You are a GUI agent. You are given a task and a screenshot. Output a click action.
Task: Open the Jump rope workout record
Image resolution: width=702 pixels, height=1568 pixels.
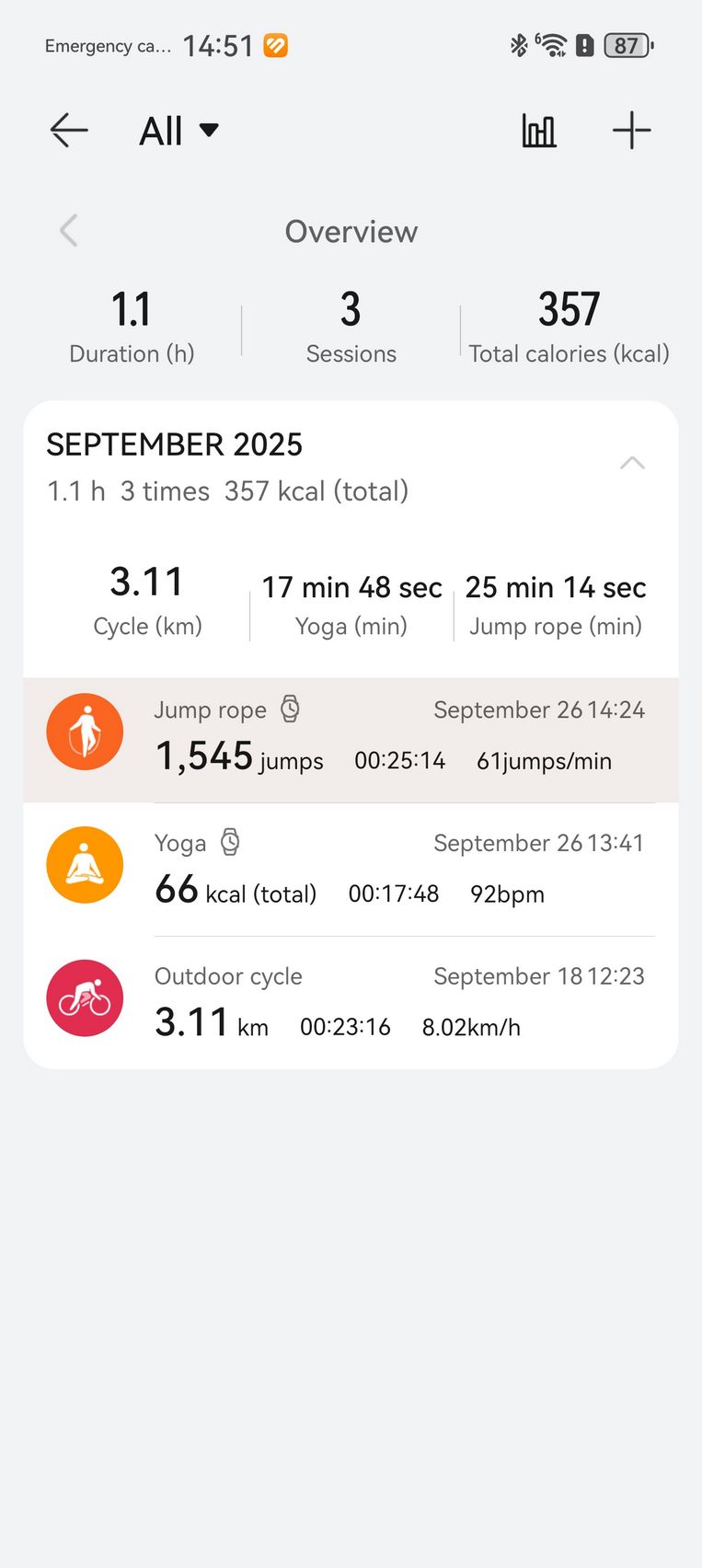coord(351,740)
